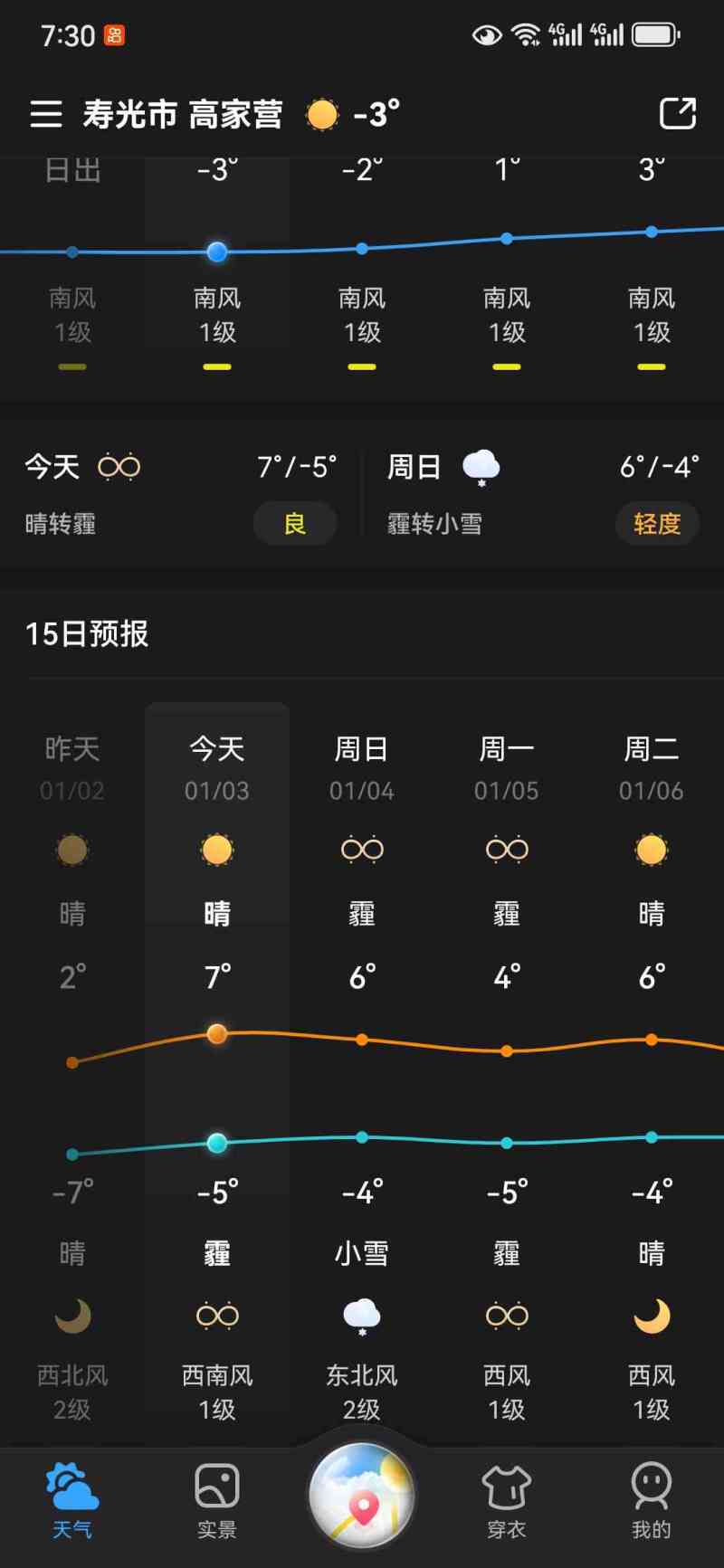Open the 寿光市 高家营 location title
Viewport: 724px width, 1568px height.
tap(183, 115)
